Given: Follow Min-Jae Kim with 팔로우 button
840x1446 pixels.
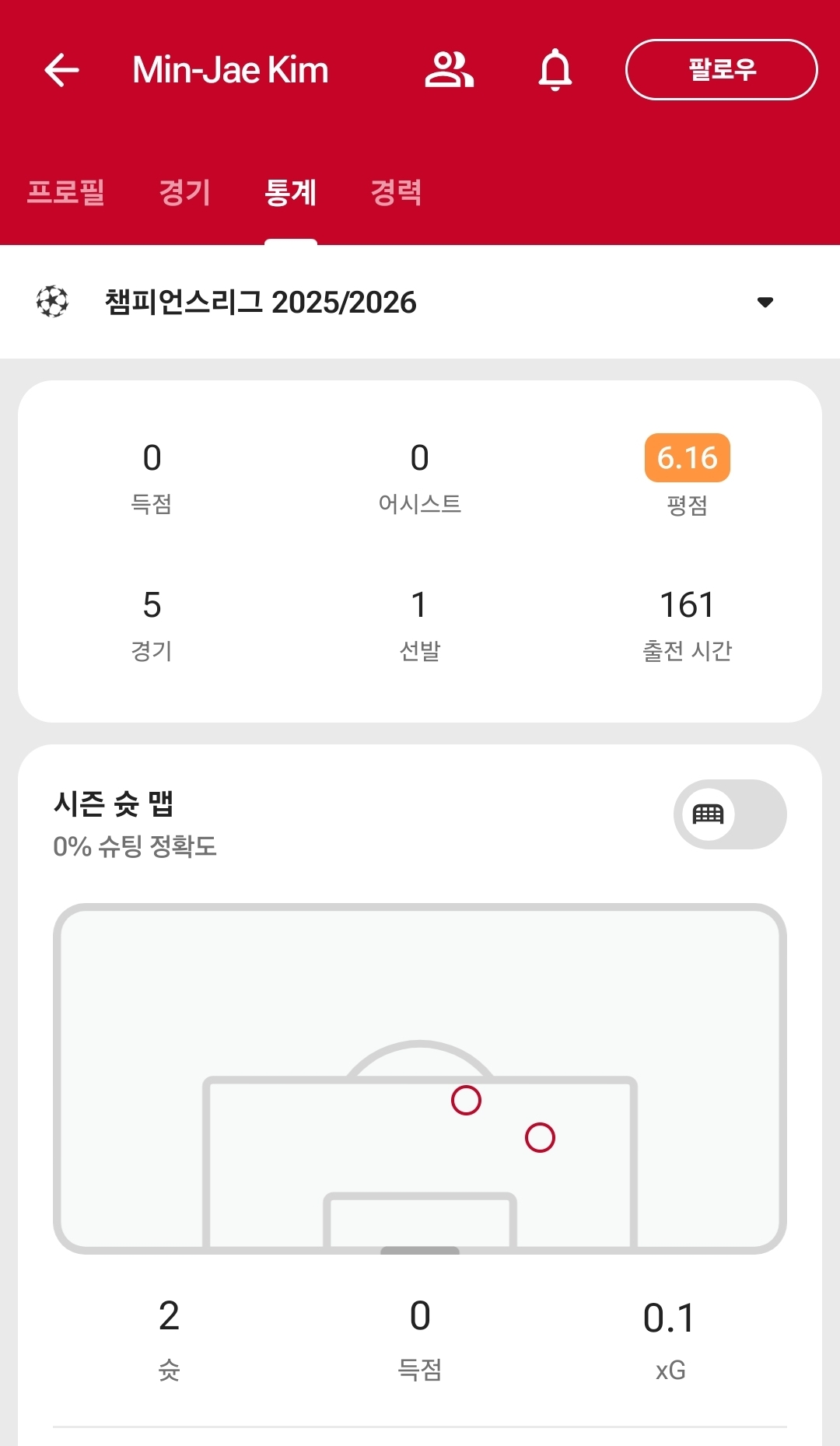Looking at the screenshot, I should 721,70.
